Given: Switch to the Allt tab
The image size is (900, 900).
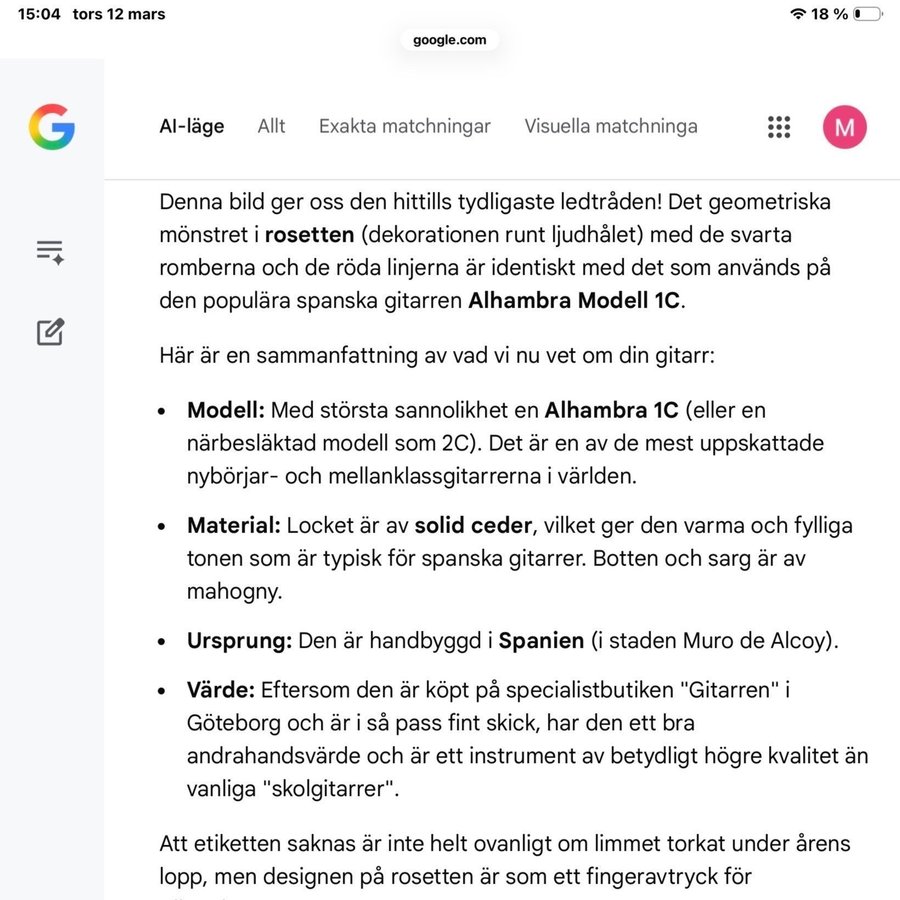Looking at the screenshot, I should (271, 126).
